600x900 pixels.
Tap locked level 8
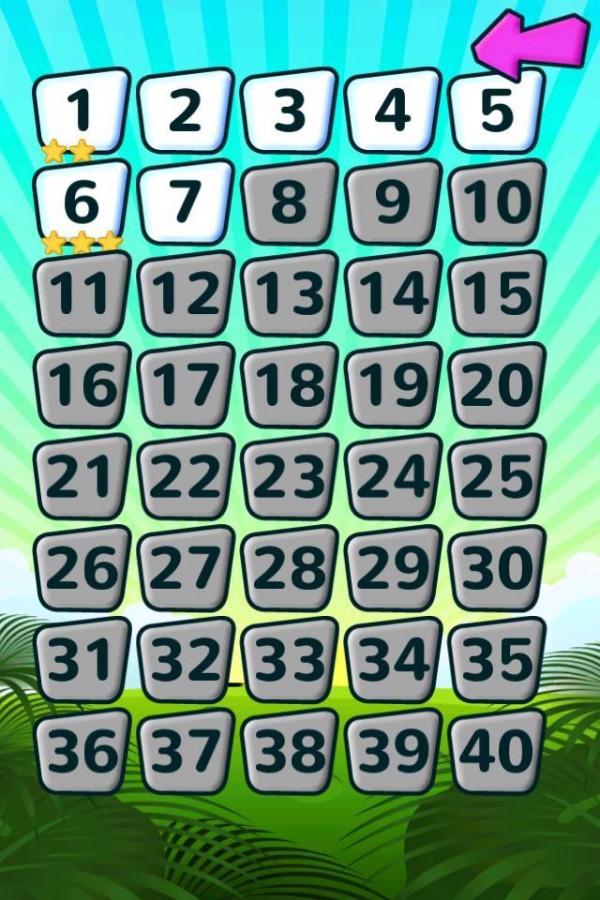pyautogui.click(x=290, y=201)
